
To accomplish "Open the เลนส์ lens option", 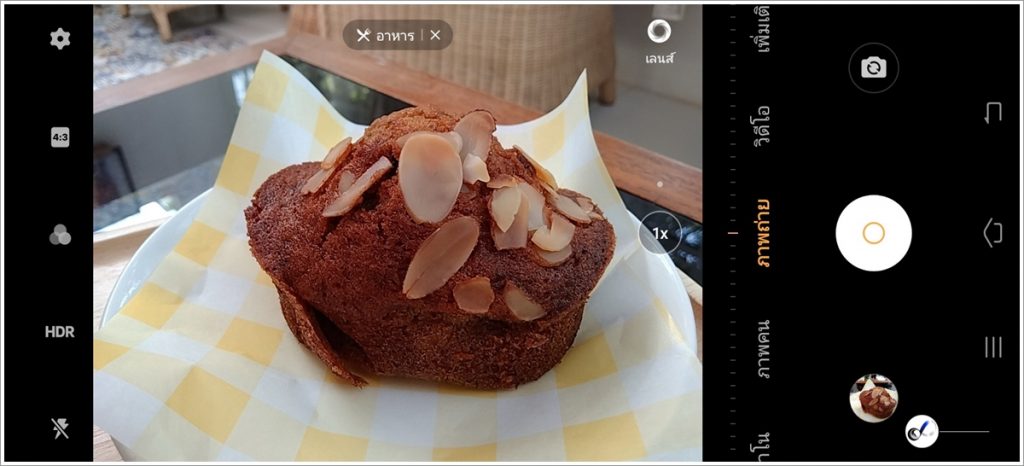I will [659, 40].
